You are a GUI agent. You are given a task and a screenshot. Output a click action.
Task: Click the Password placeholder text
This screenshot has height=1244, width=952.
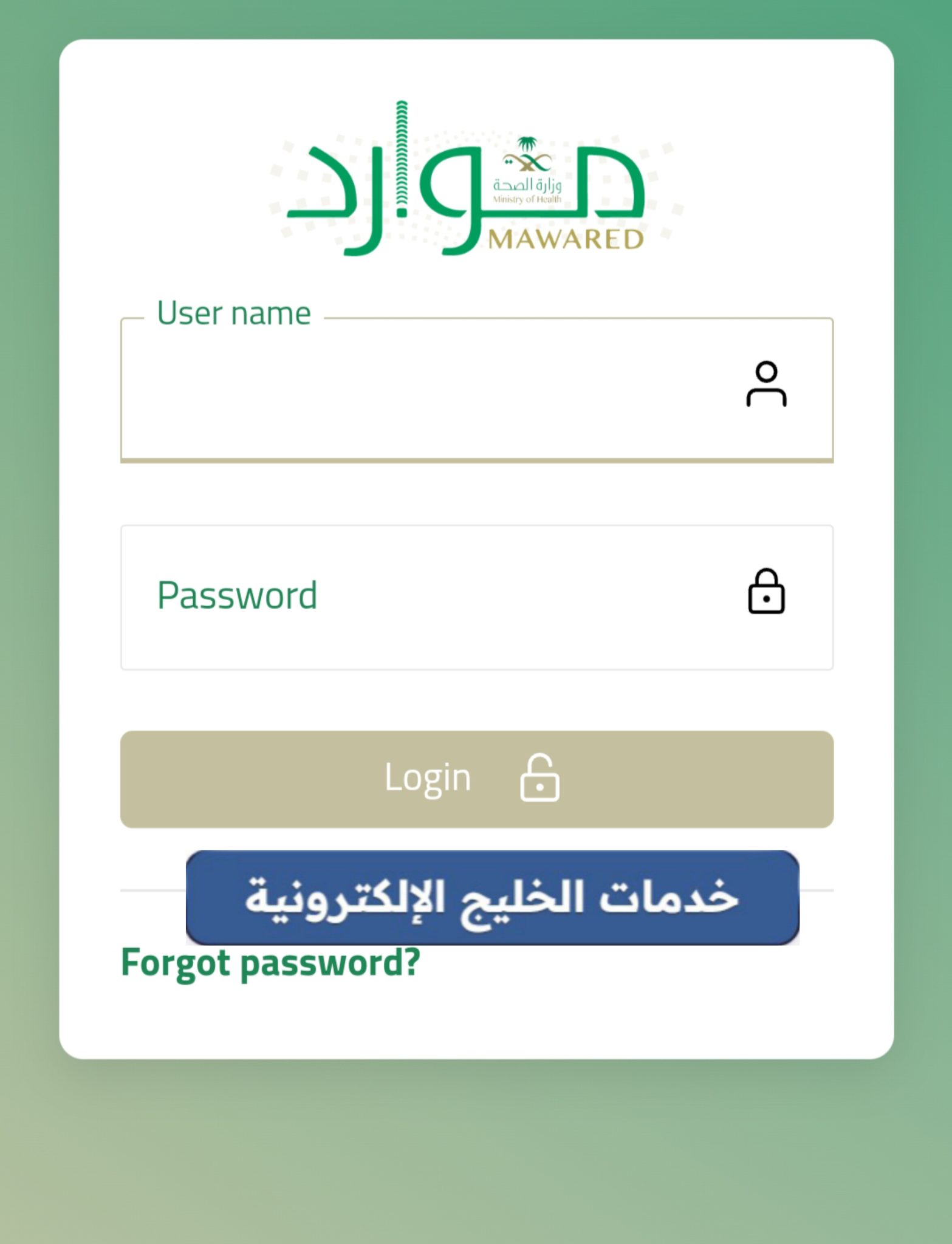[x=238, y=595]
